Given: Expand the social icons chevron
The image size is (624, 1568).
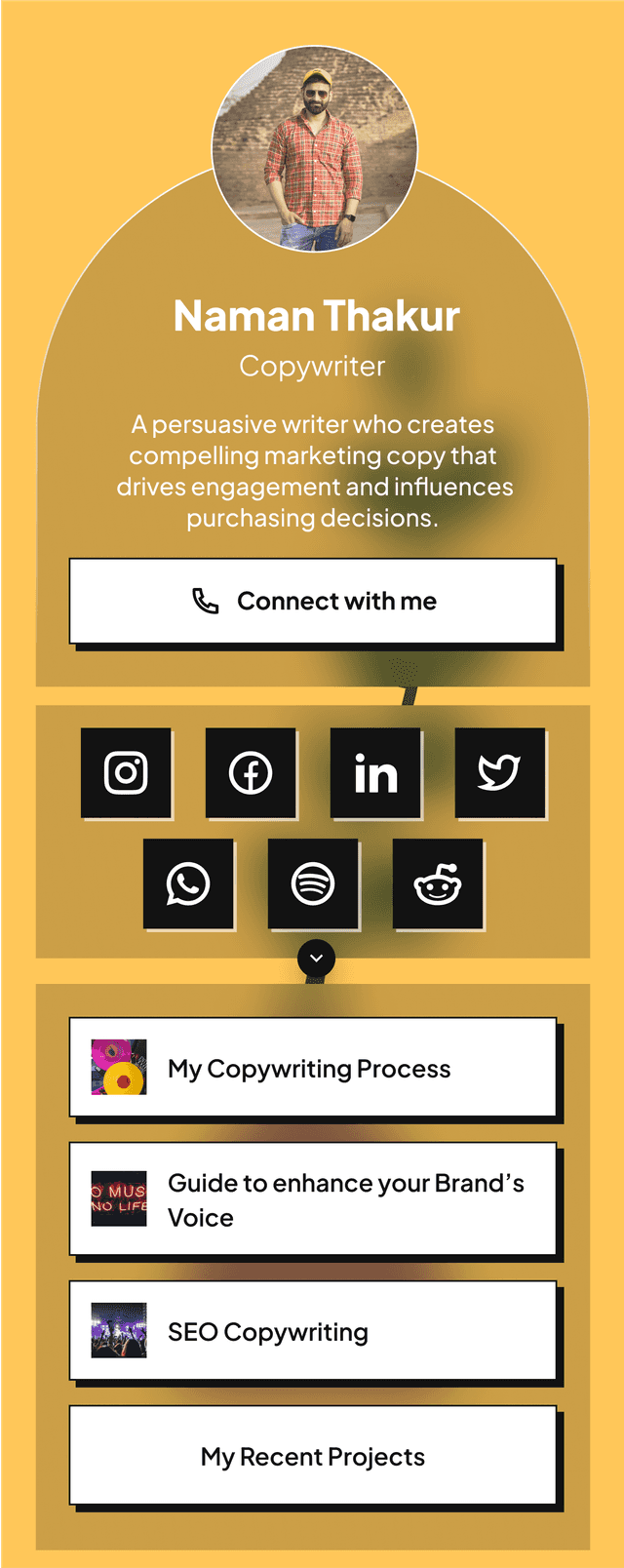Looking at the screenshot, I should pyautogui.click(x=316, y=959).
